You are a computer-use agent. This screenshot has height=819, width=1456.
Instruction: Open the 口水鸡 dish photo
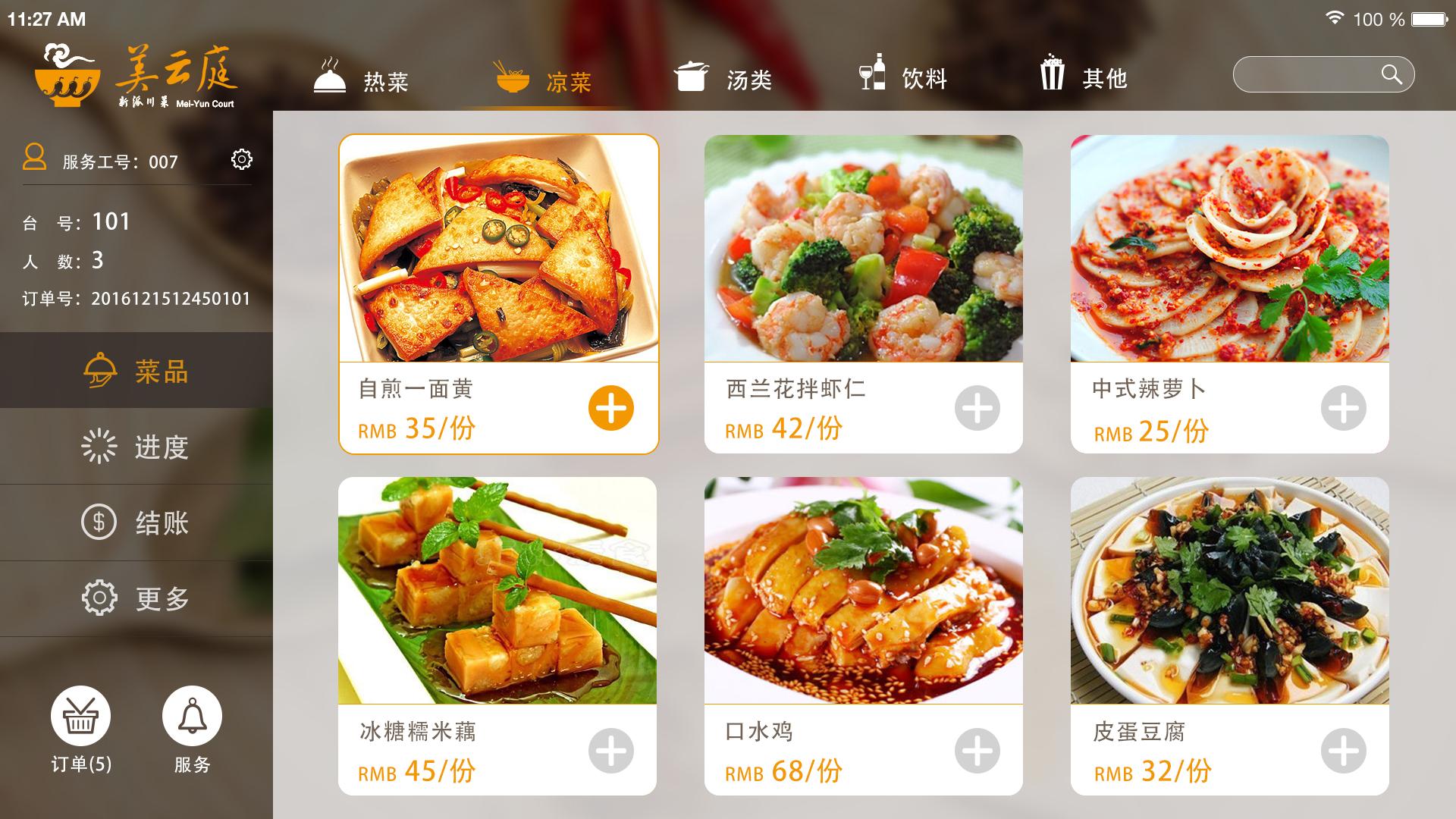coord(863,590)
